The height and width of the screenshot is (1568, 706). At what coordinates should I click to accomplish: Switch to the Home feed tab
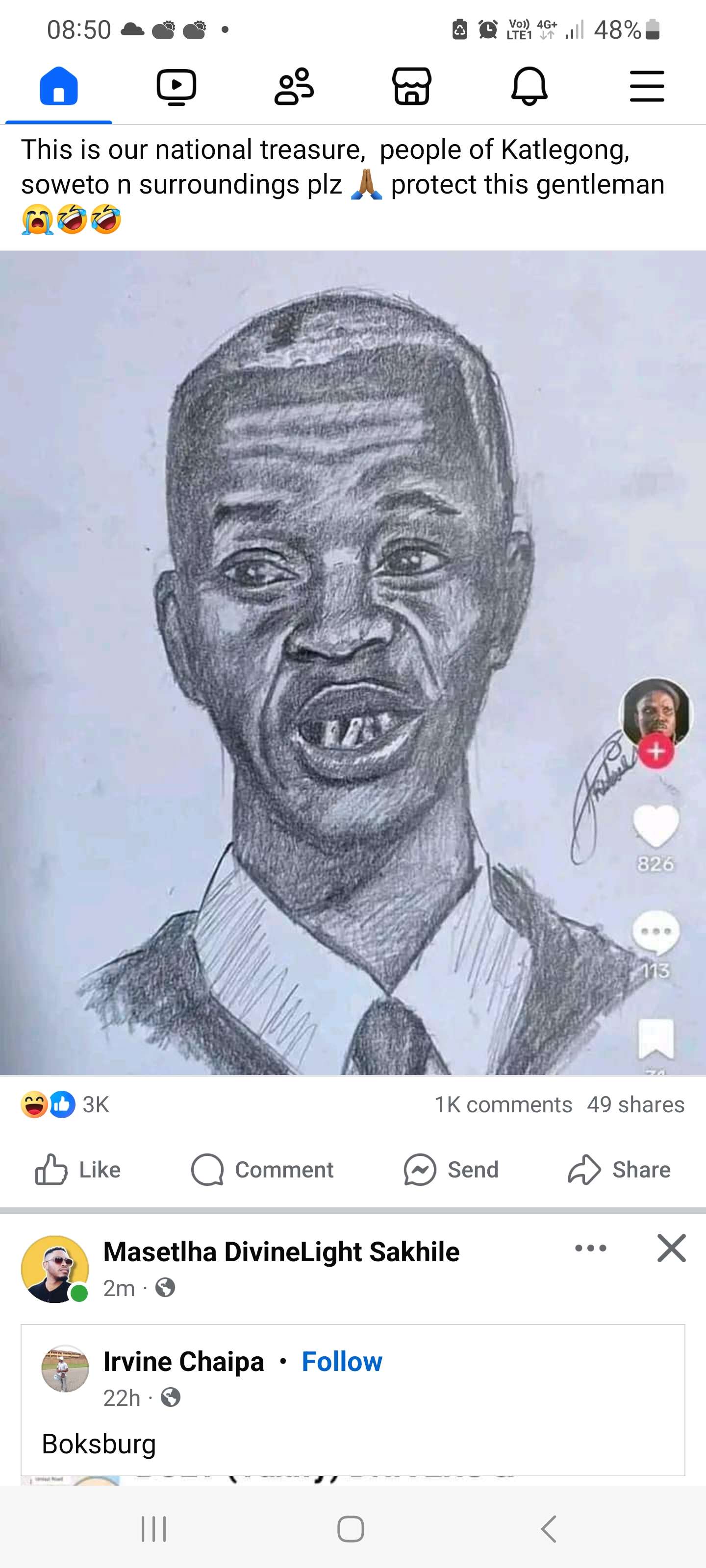pos(58,86)
